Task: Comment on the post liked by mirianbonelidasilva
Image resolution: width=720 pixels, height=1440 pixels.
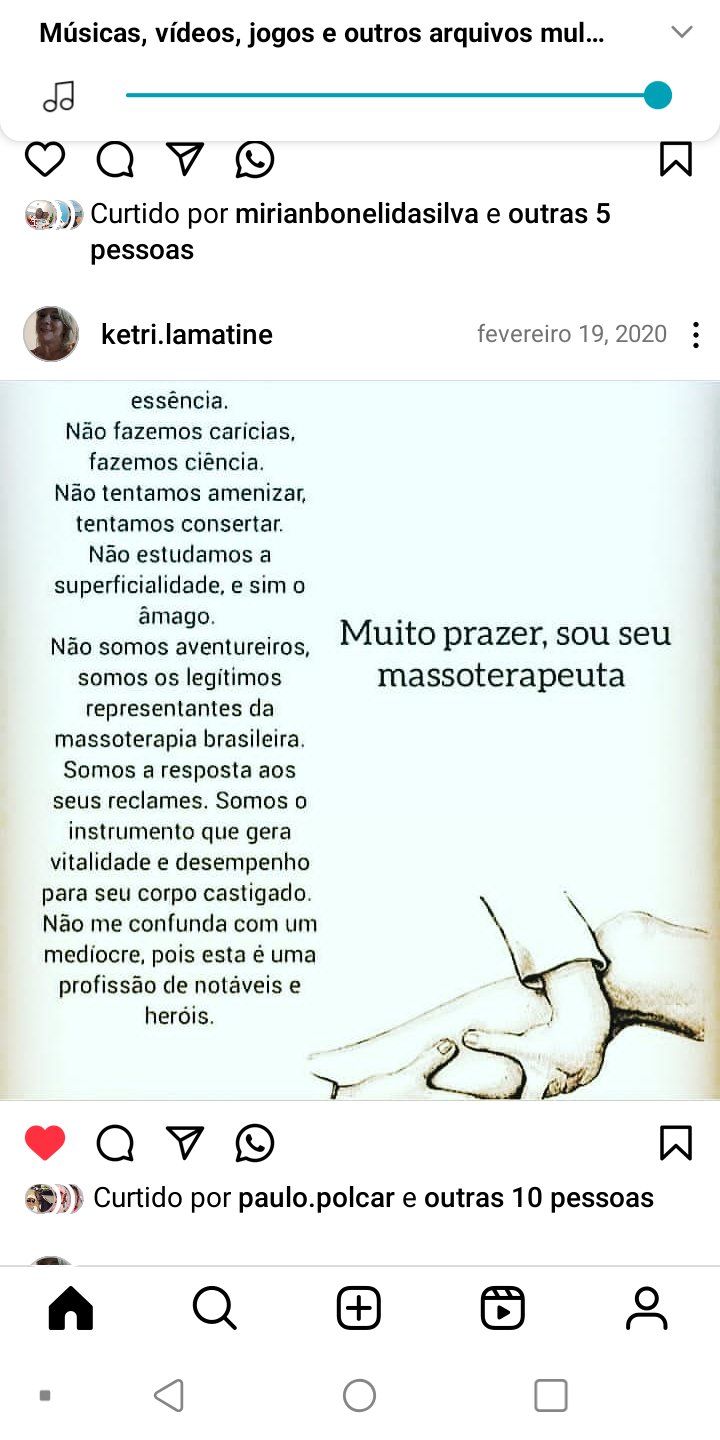Action: [x=115, y=159]
